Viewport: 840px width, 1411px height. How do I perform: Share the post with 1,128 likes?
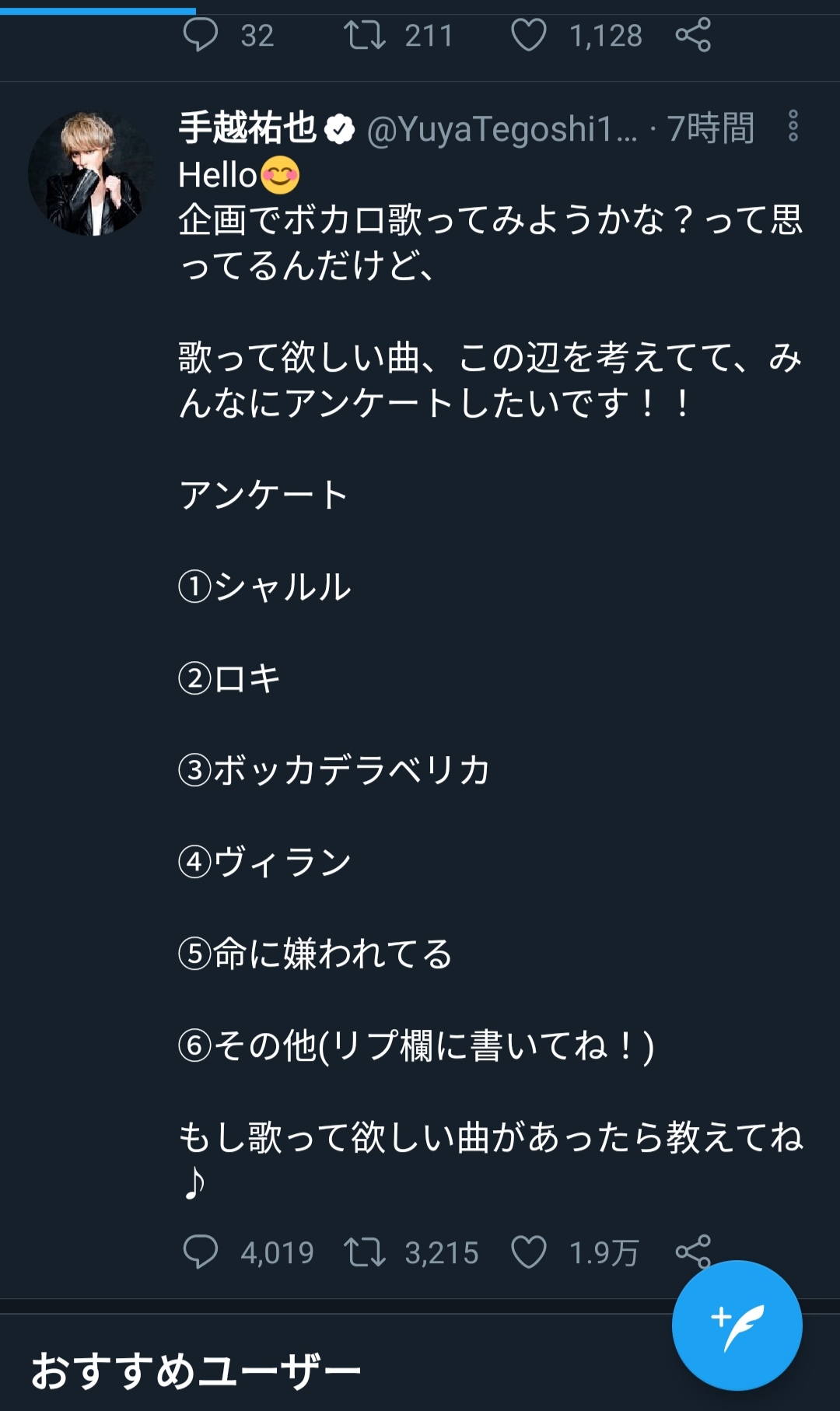point(693,35)
